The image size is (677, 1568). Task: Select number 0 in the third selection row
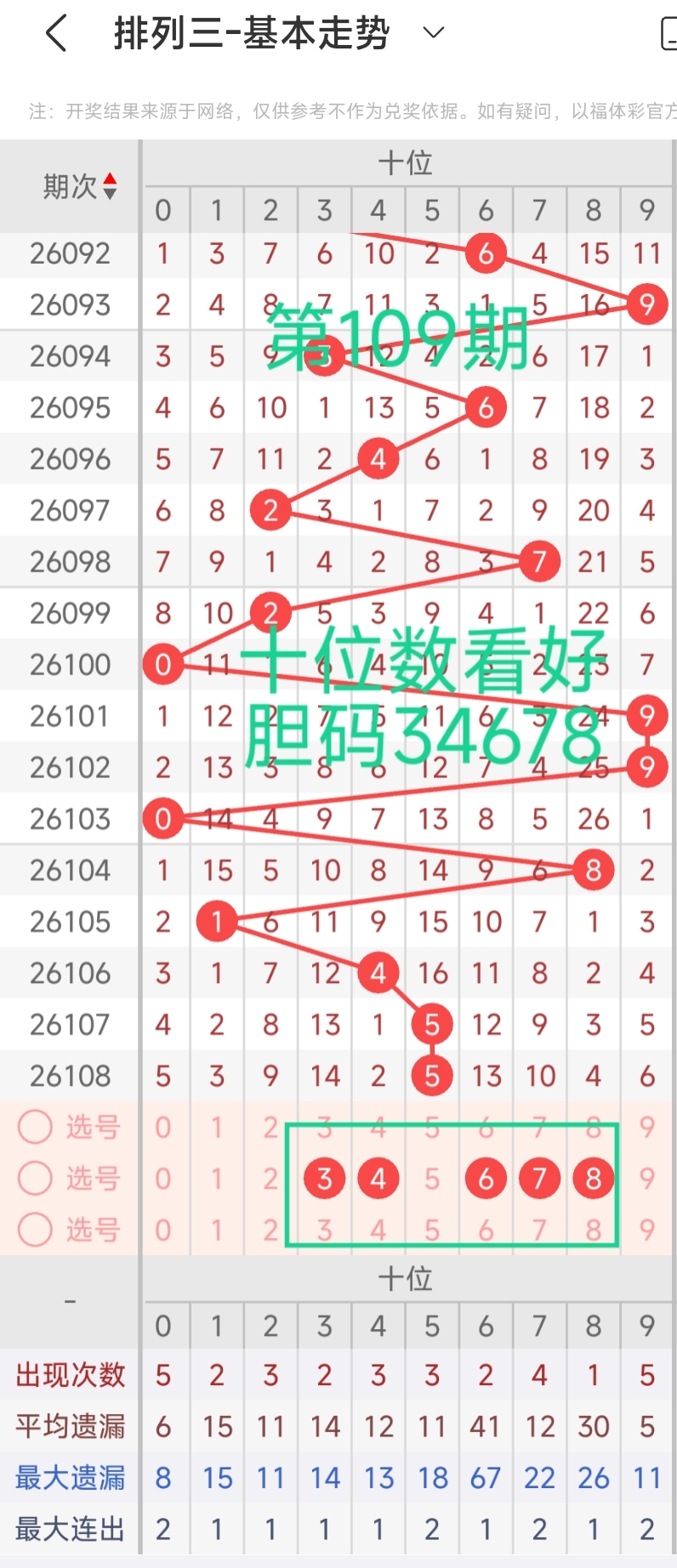[162, 1230]
